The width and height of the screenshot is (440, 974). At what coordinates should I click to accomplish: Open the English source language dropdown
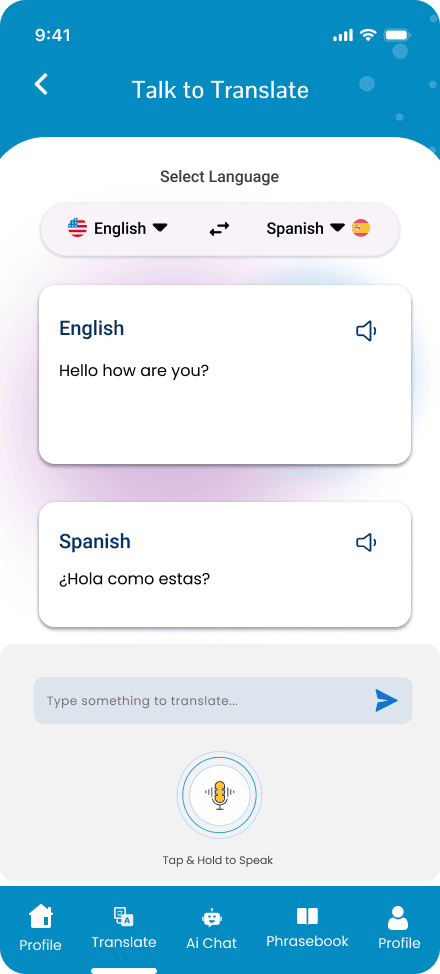tap(117, 228)
